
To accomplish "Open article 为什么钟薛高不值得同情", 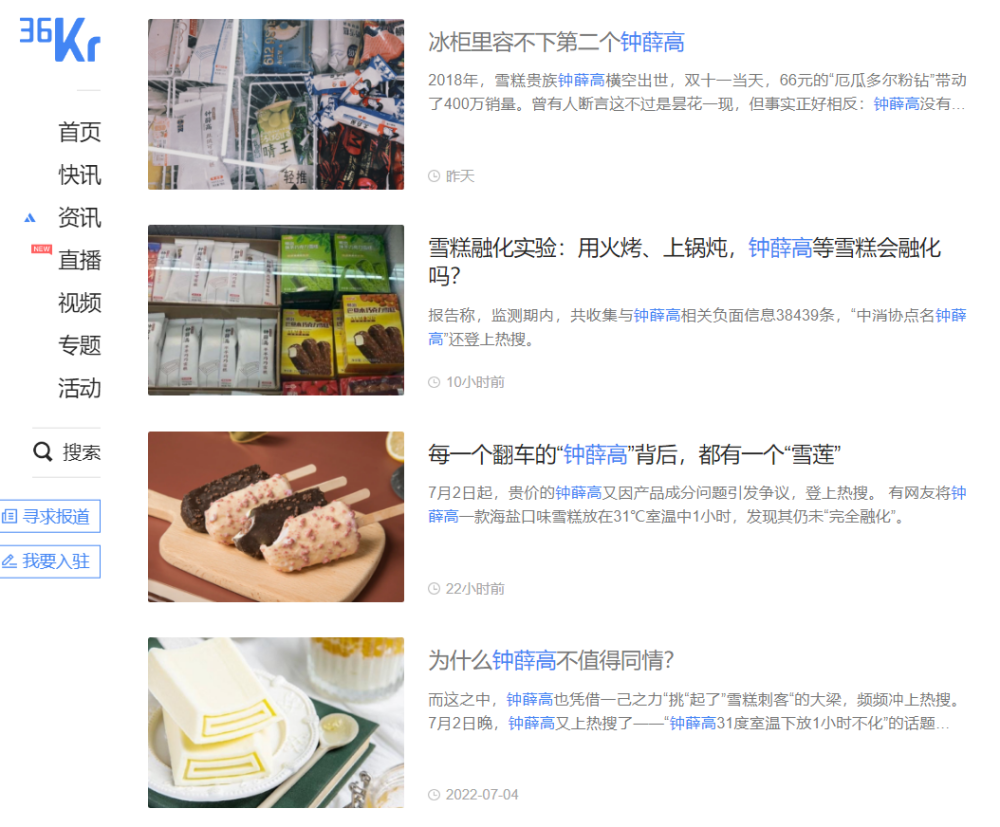I will [551, 661].
